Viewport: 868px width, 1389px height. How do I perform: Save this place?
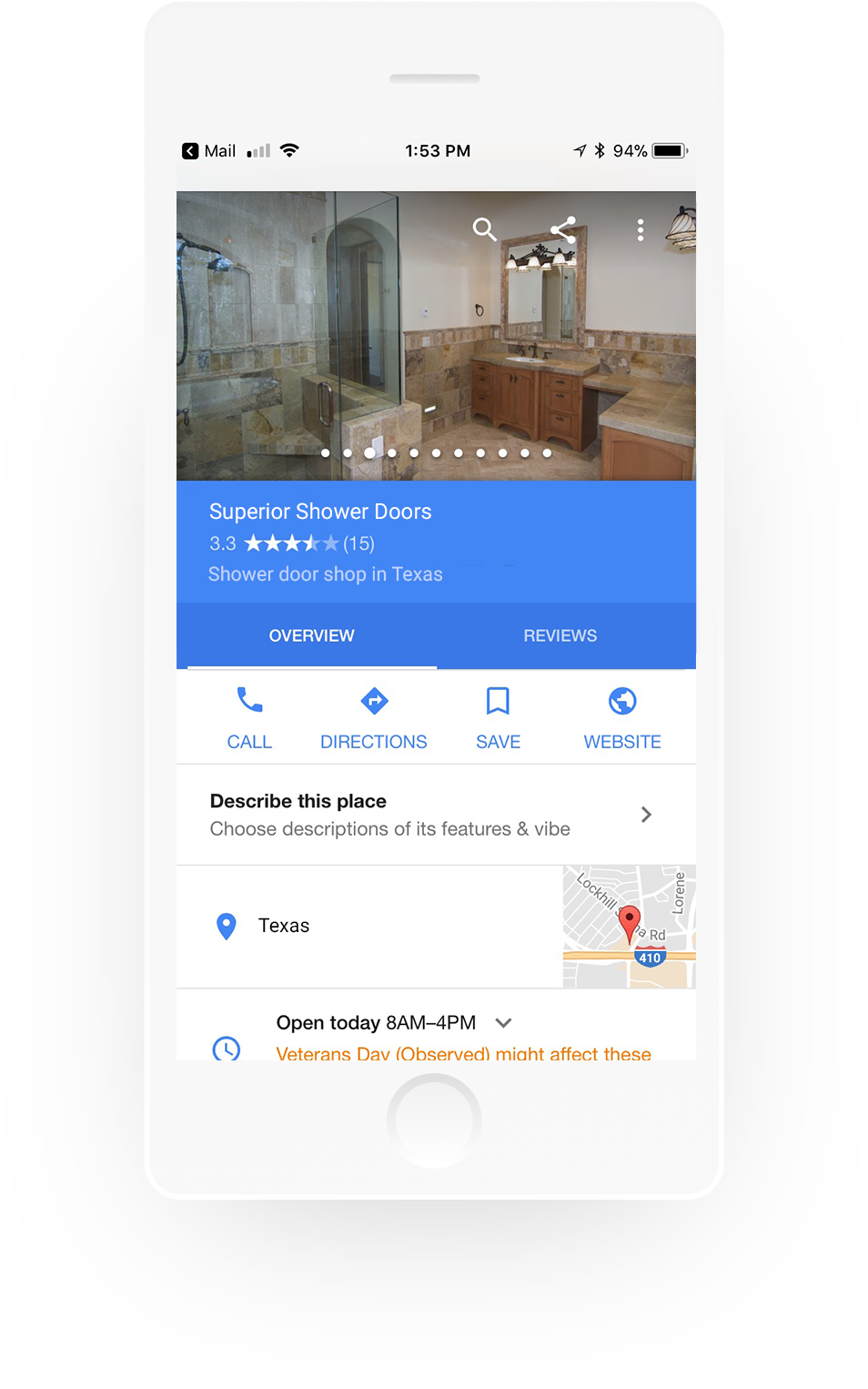click(x=498, y=717)
